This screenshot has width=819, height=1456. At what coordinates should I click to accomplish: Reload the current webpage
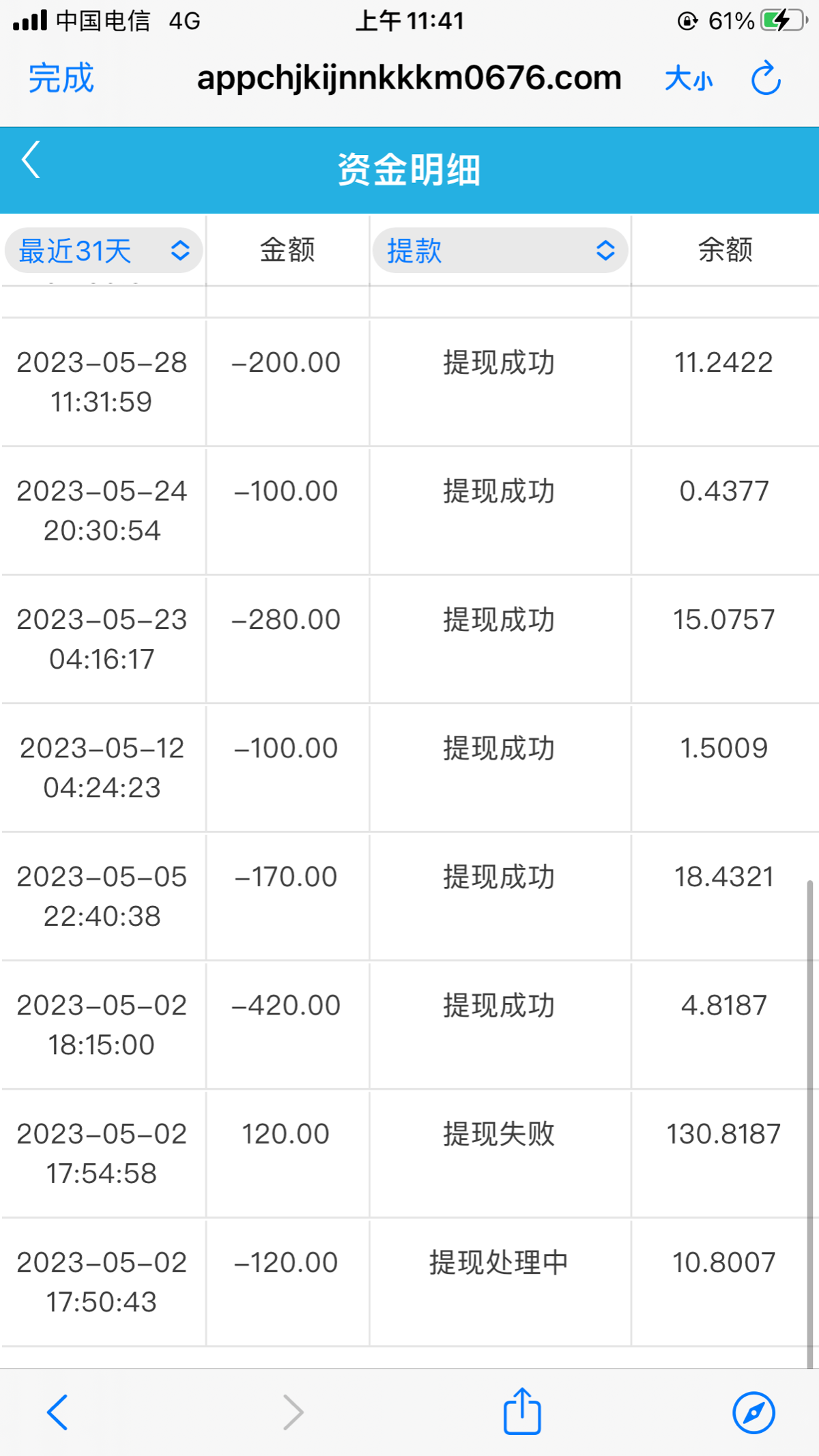[x=764, y=78]
